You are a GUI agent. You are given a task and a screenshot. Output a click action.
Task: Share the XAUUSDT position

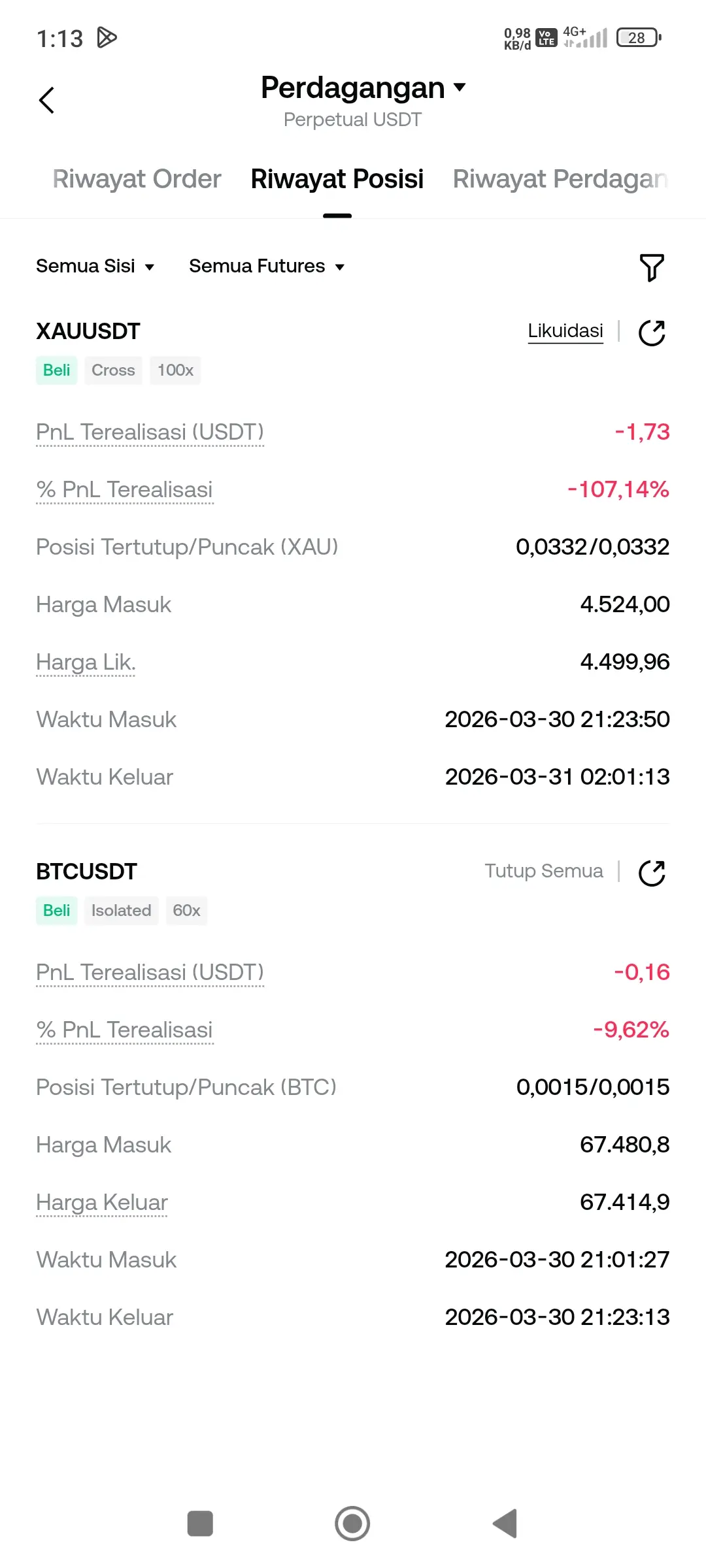pos(652,333)
